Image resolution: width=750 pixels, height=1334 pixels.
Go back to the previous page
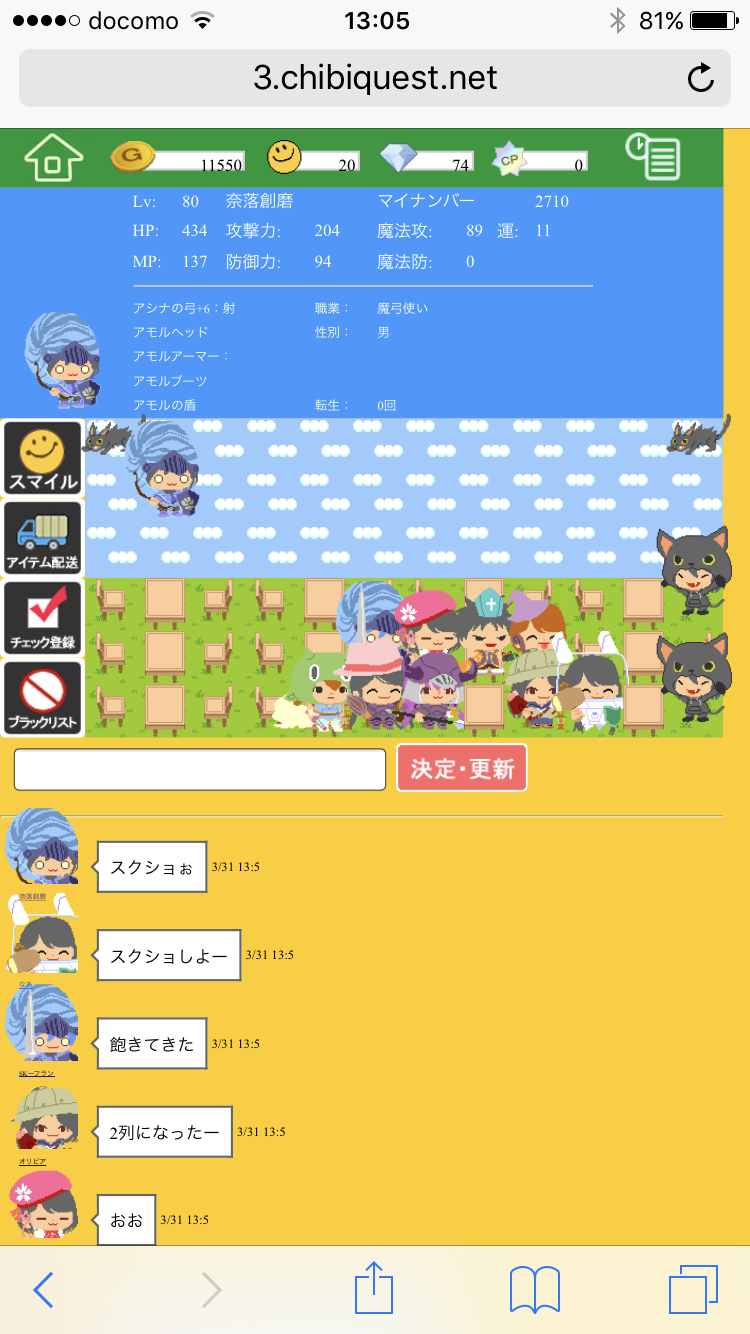coord(43,1290)
